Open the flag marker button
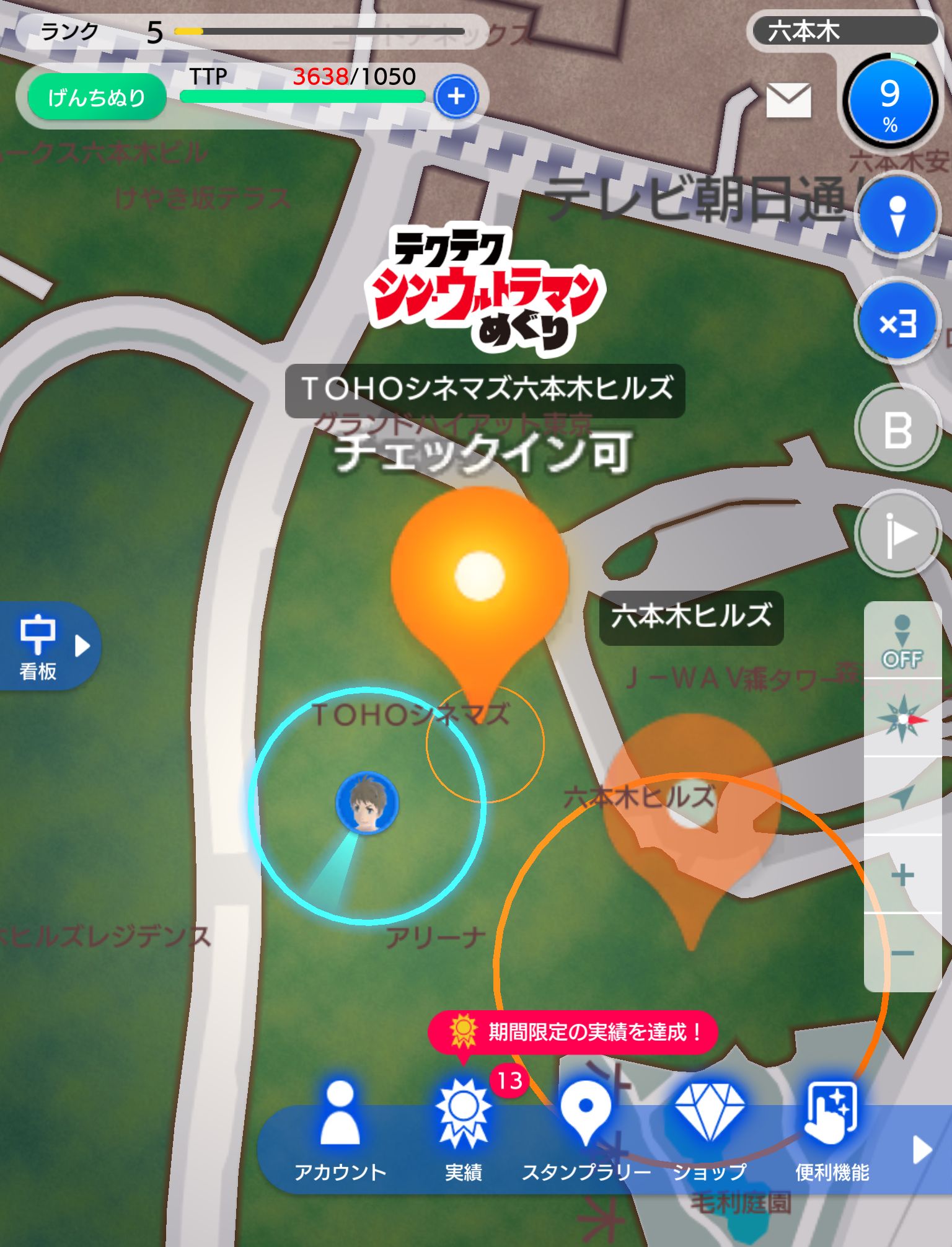Screen dimensions: 952x1247 point(898,534)
